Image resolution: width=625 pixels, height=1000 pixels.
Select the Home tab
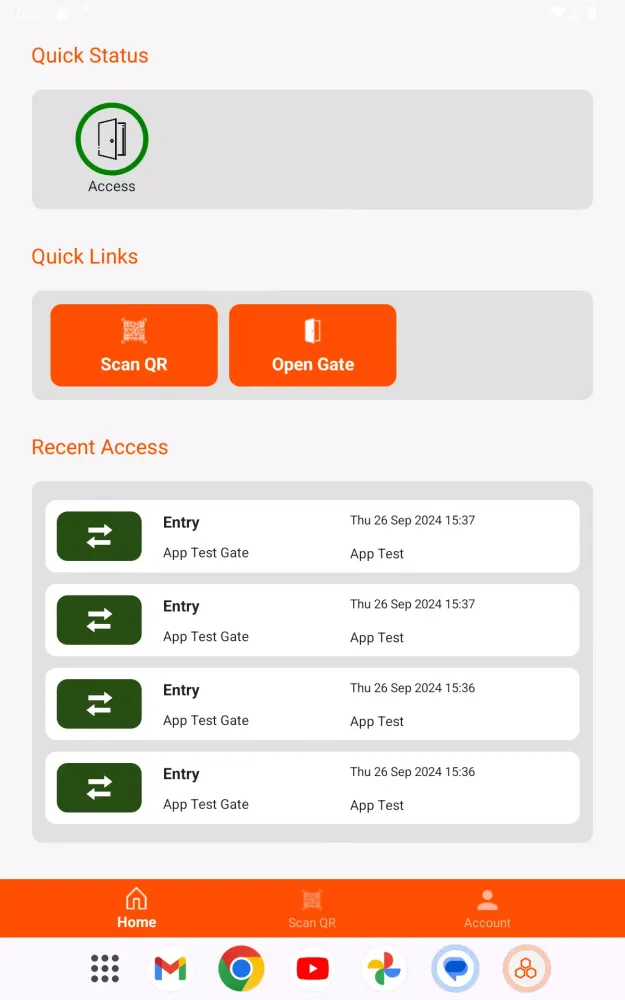[136, 908]
